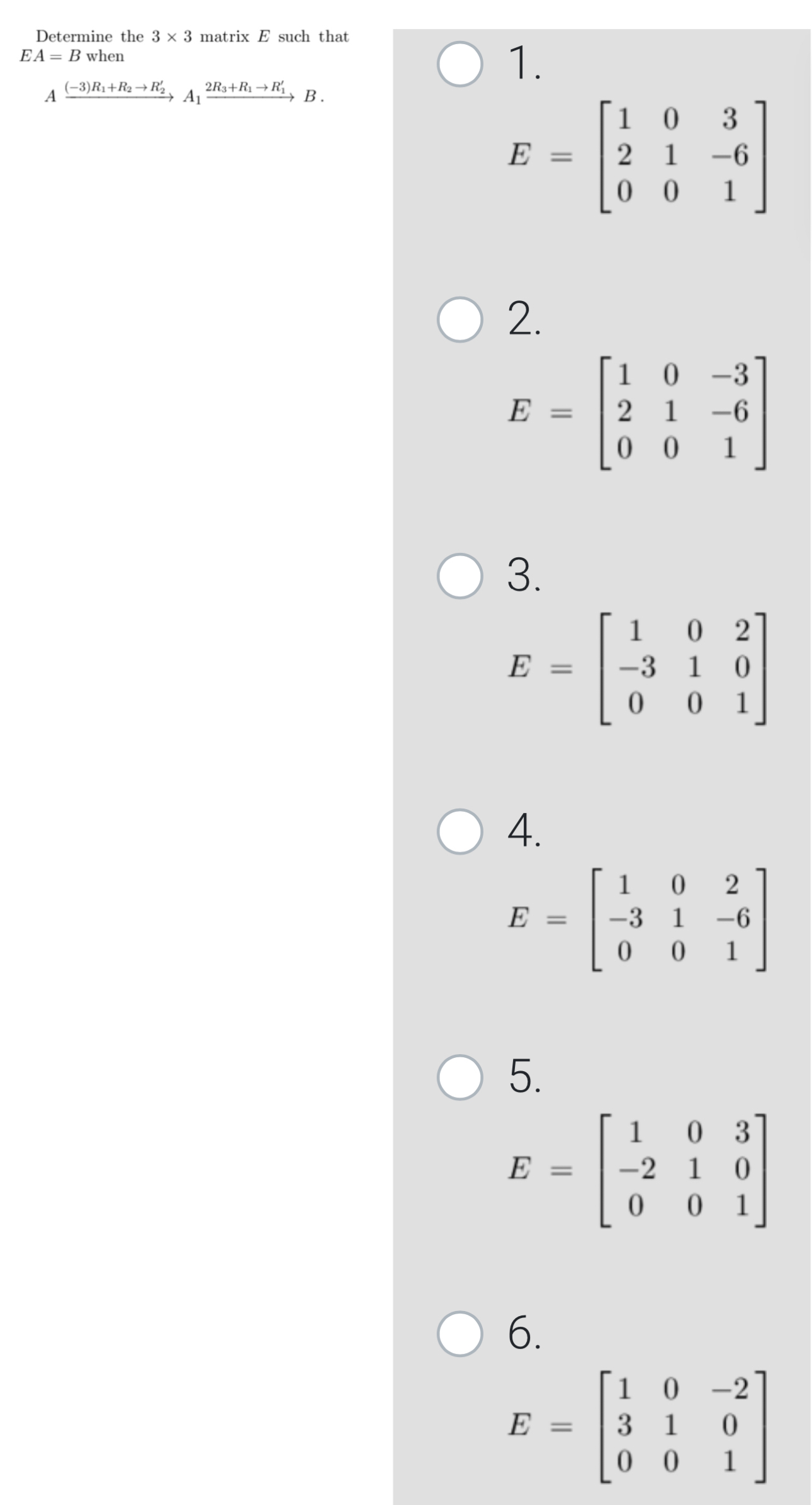Choose option 6 as the answer
Image resolution: width=812 pixels, height=1505 pixels.
(460, 1334)
